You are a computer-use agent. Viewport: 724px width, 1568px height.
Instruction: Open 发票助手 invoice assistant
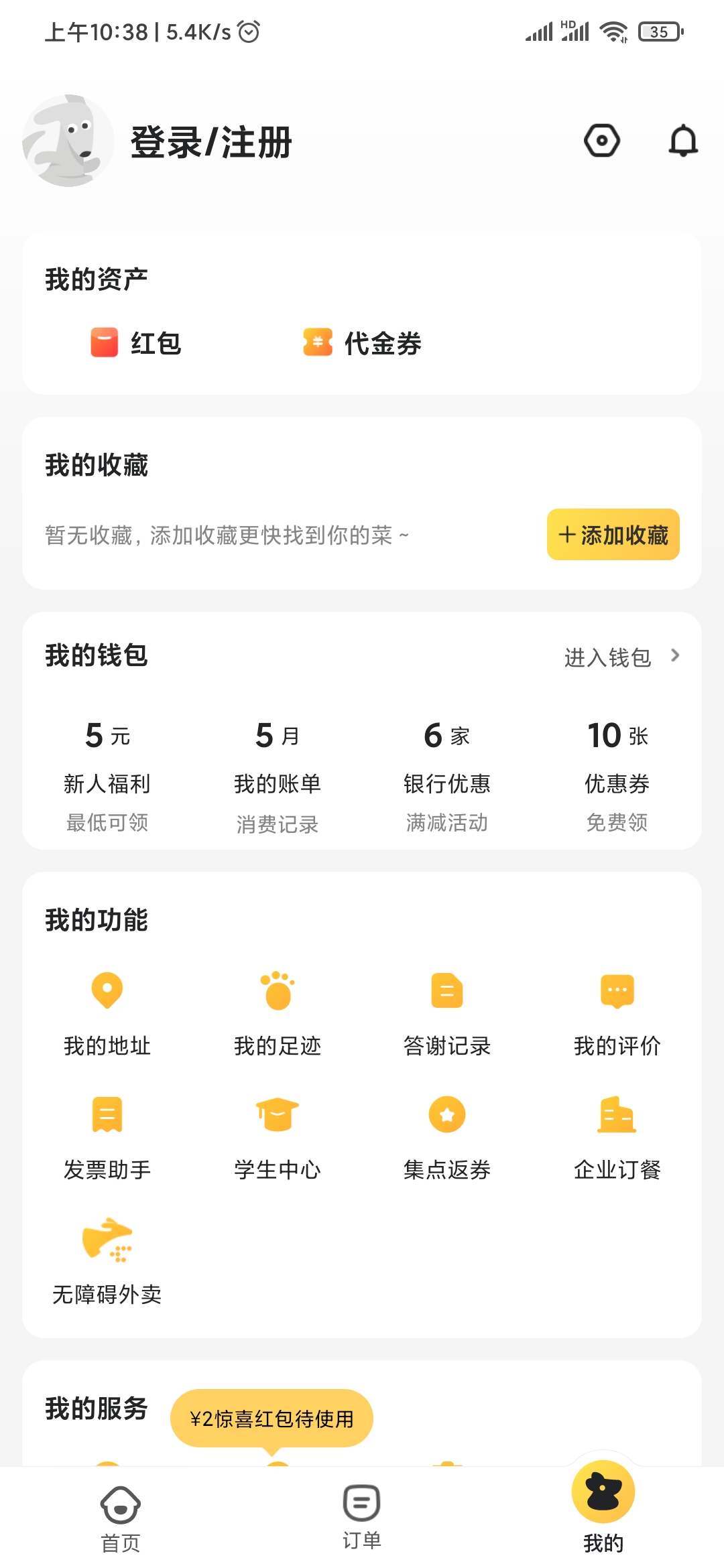point(107,1136)
